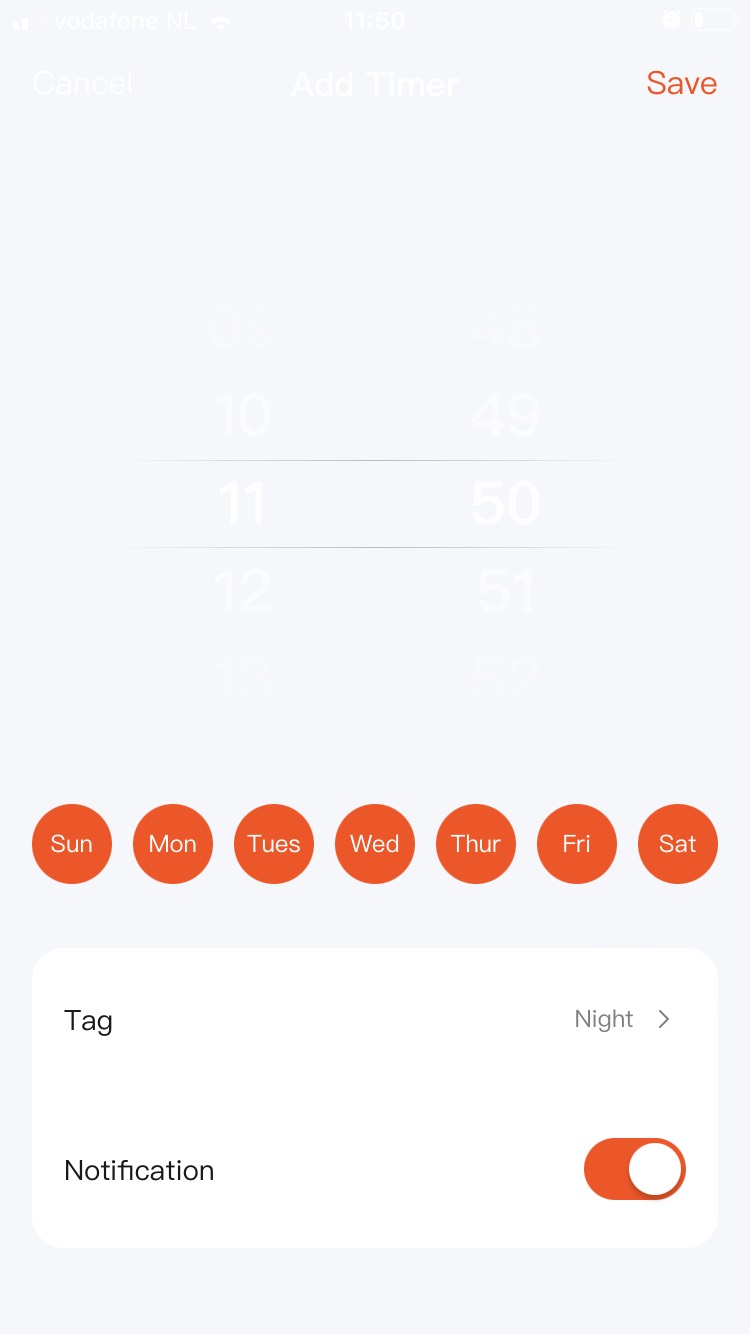Select hour 12 in the time picker

(242, 591)
